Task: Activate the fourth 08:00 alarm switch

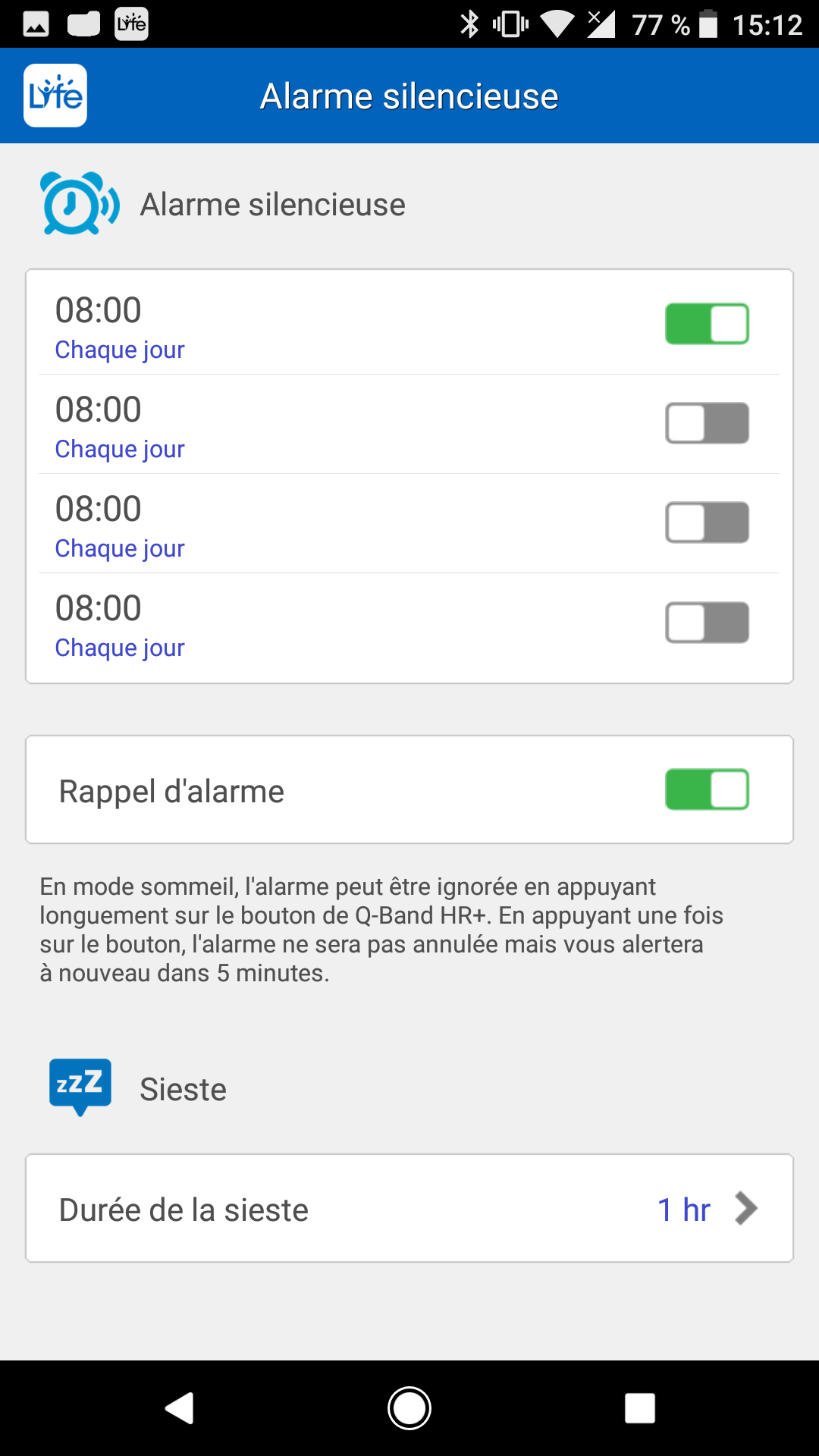Action: coord(707,623)
